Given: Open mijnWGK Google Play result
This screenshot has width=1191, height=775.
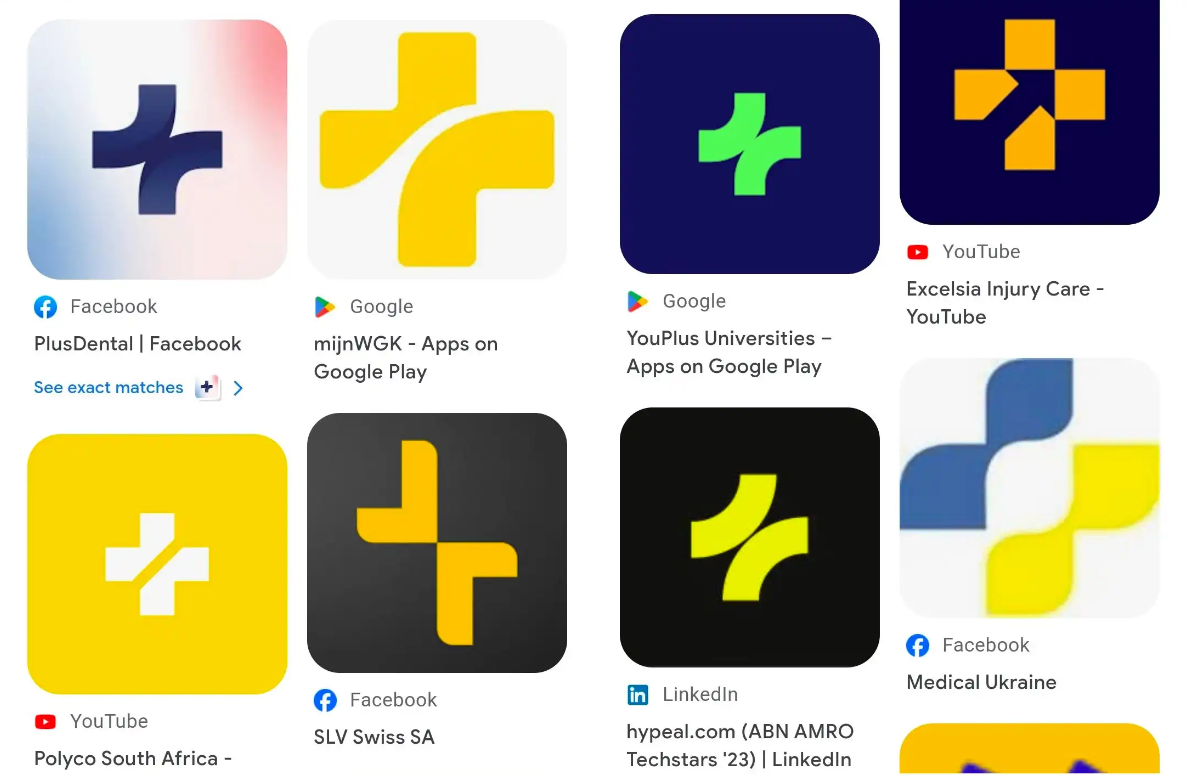Looking at the screenshot, I should point(405,357).
